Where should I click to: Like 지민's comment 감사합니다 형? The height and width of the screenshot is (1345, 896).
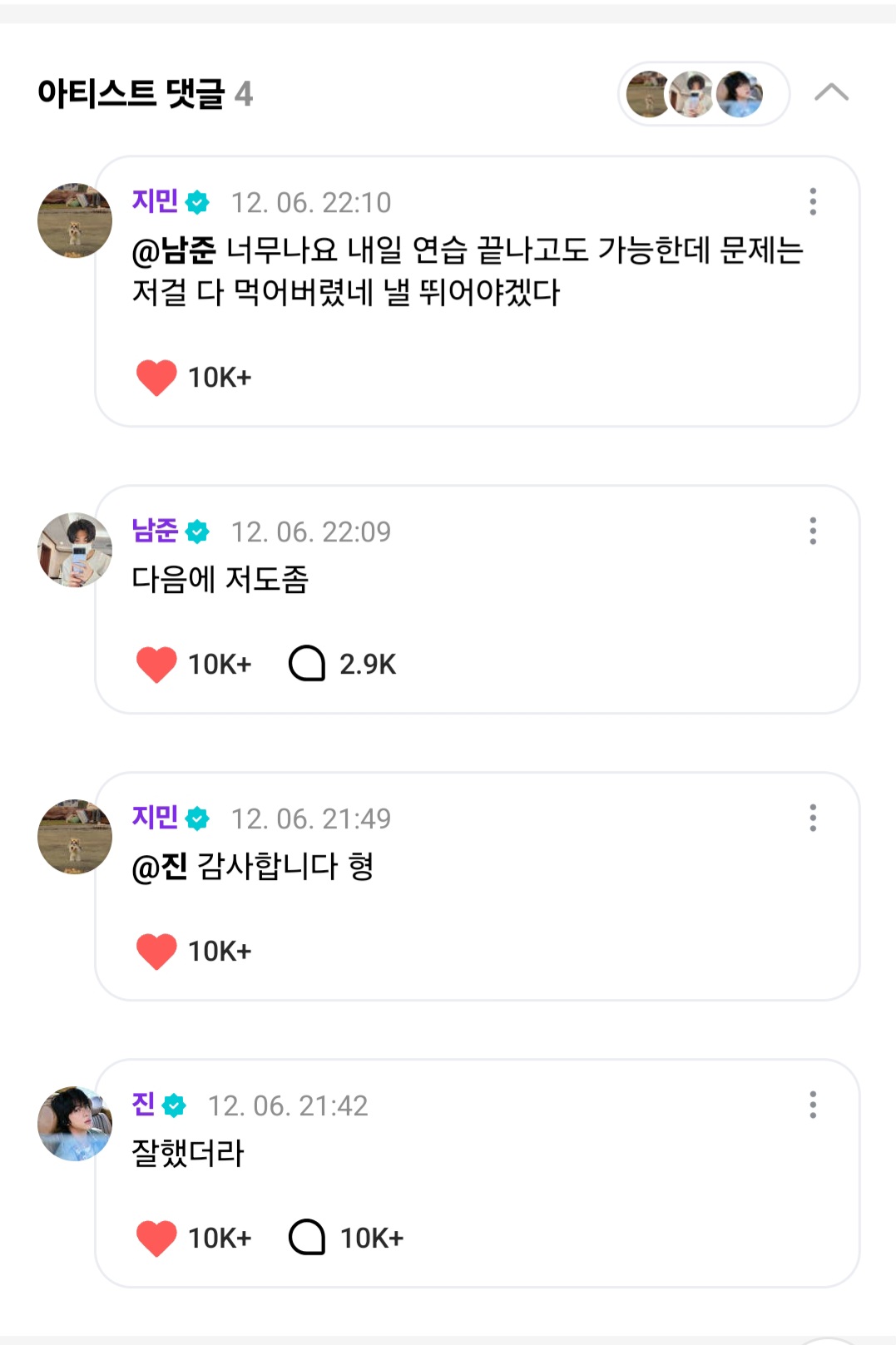[x=156, y=952]
